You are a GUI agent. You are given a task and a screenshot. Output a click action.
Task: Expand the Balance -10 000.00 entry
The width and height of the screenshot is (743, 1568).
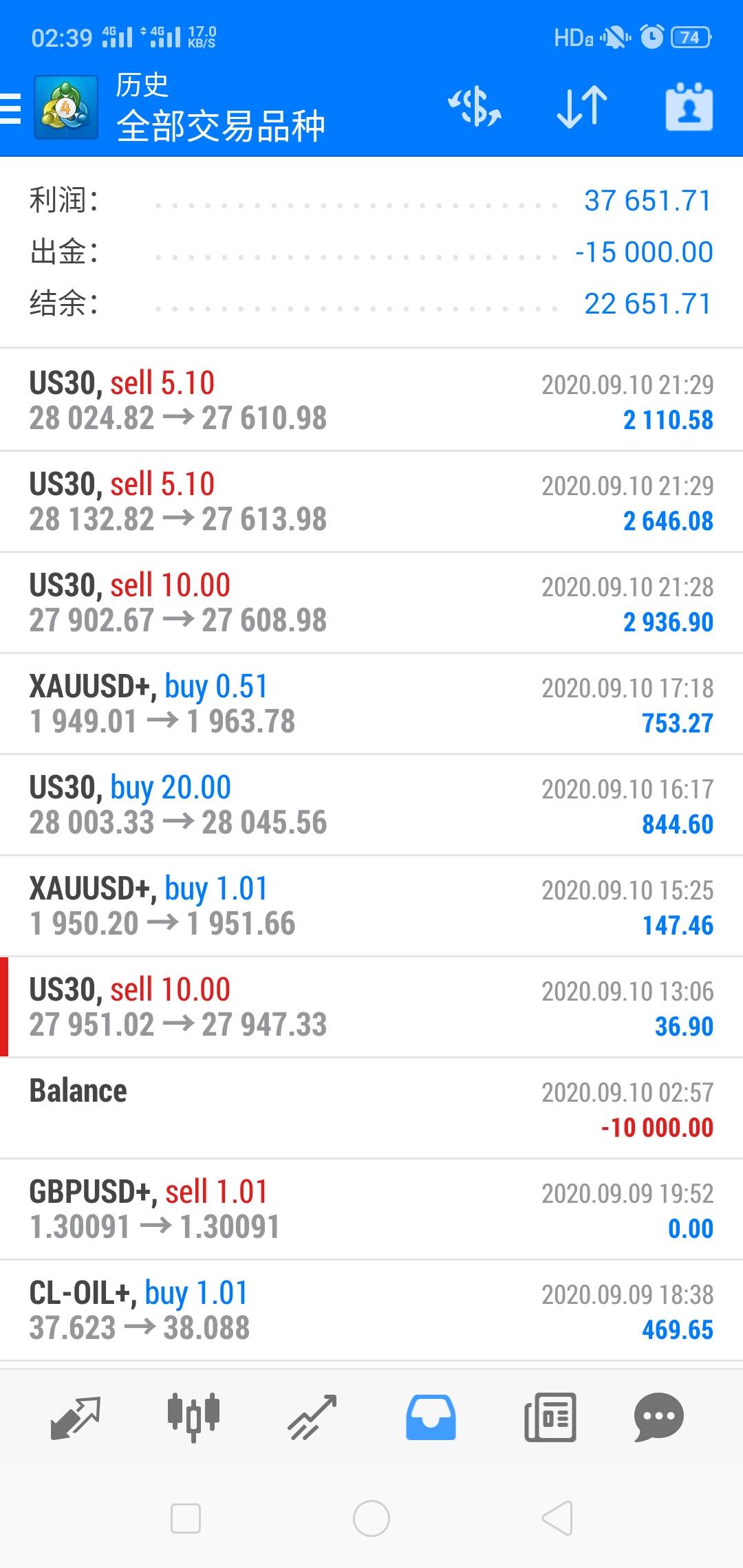371,1108
